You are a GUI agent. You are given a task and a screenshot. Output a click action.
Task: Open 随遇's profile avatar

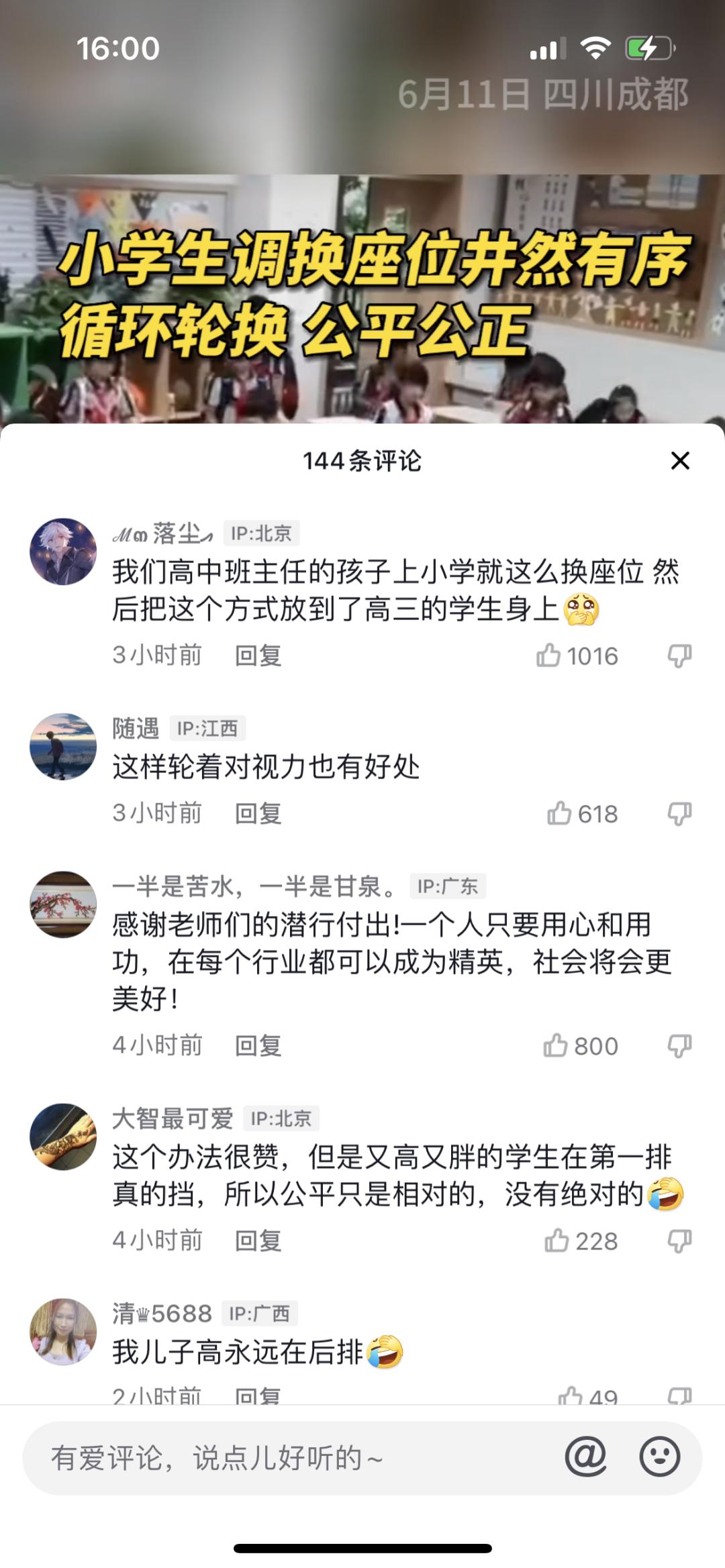63,746
